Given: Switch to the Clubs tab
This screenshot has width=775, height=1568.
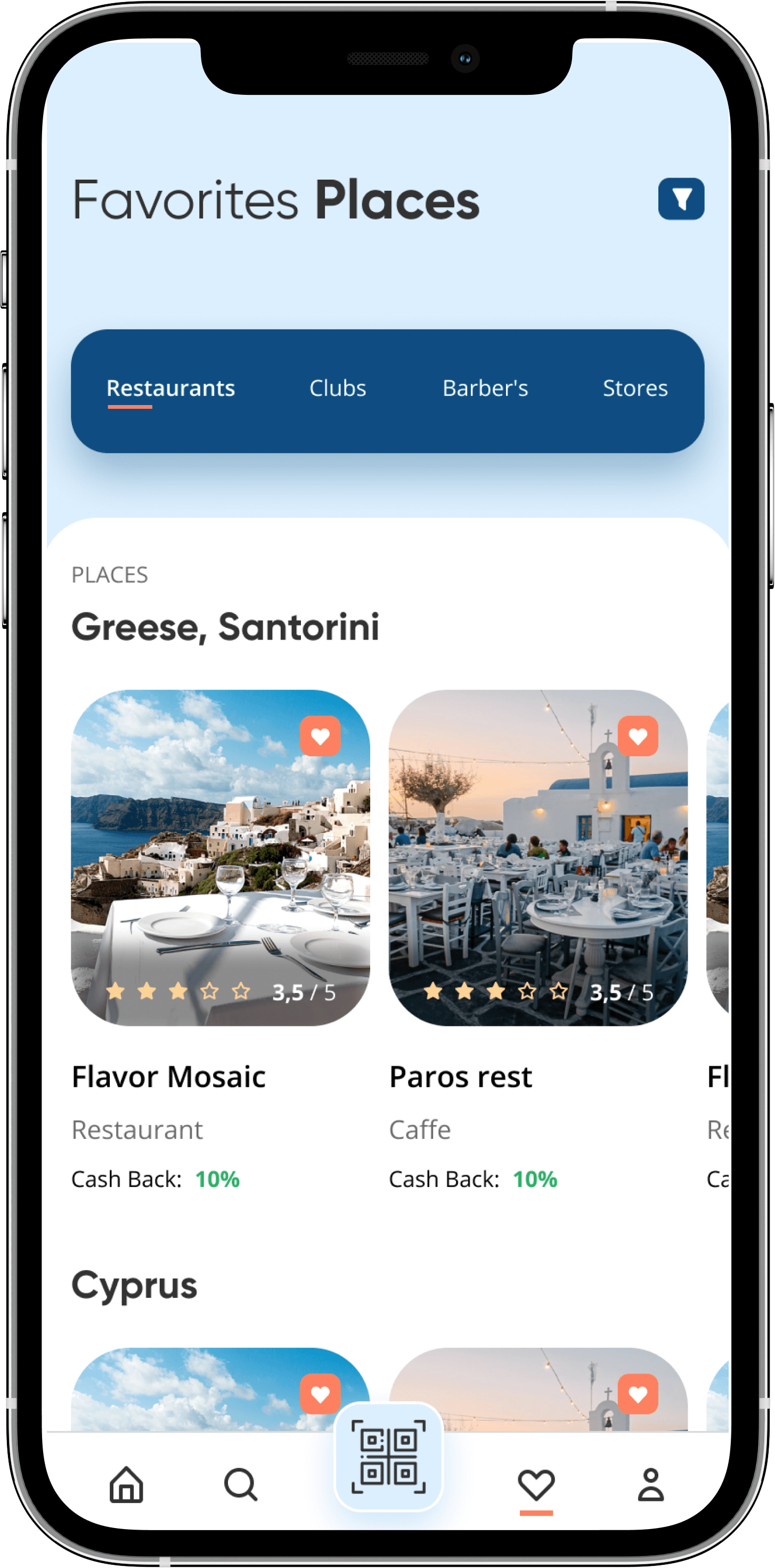Looking at the screenshot, I should click(x=338, y=389).
